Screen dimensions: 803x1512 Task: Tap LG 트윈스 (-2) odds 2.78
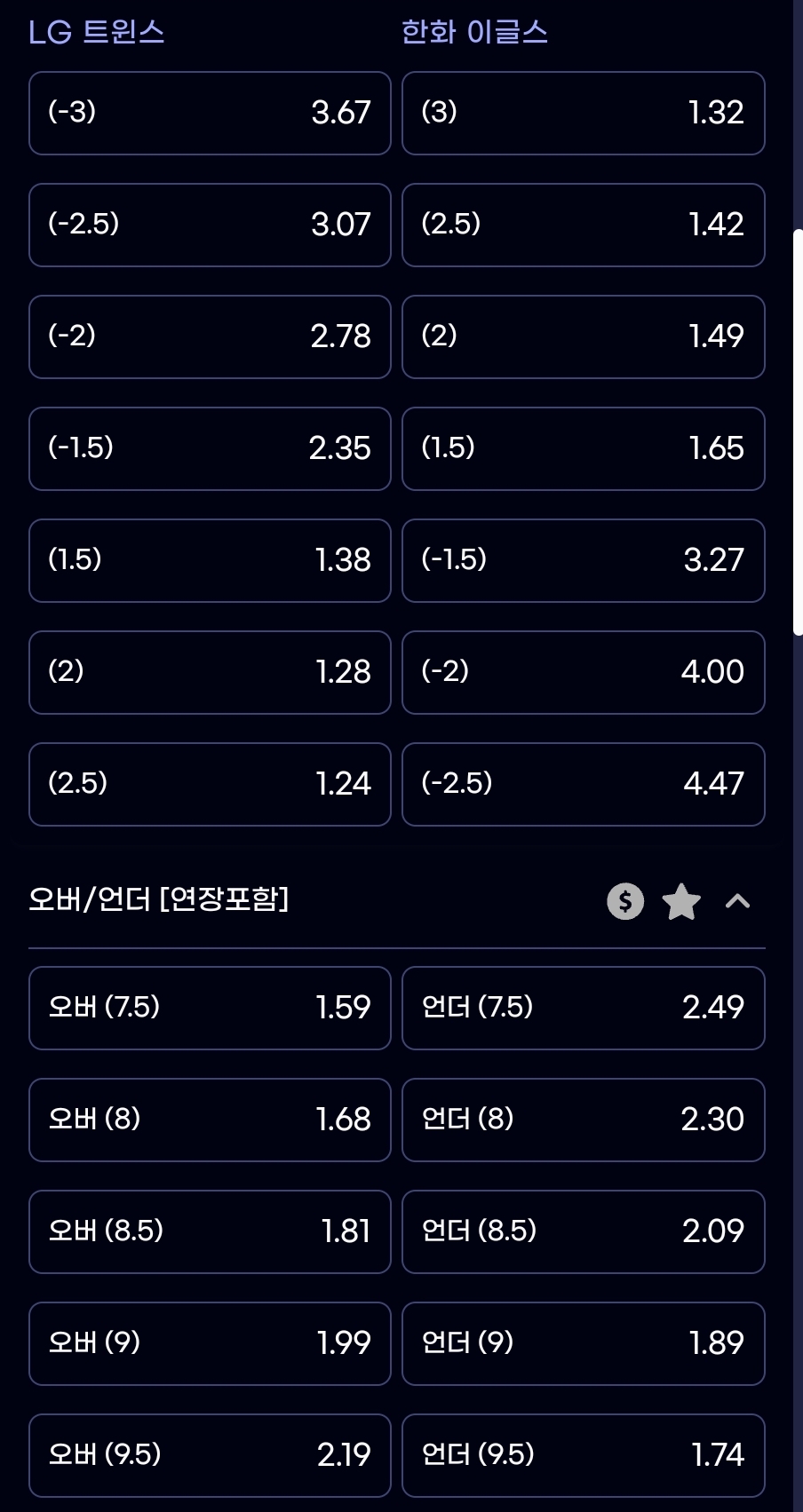(210, 336)
